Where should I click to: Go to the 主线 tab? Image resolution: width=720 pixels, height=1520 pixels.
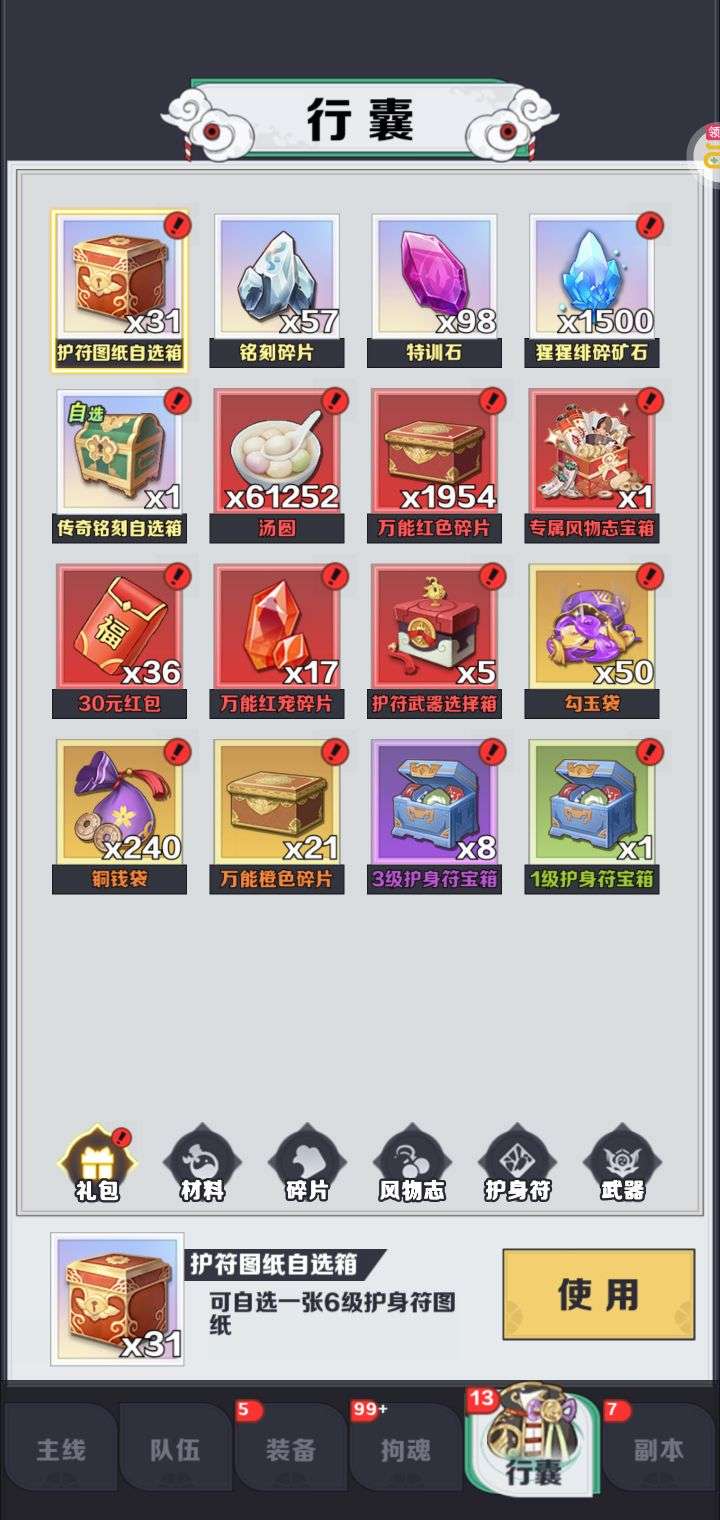(x=60, y=1450)
